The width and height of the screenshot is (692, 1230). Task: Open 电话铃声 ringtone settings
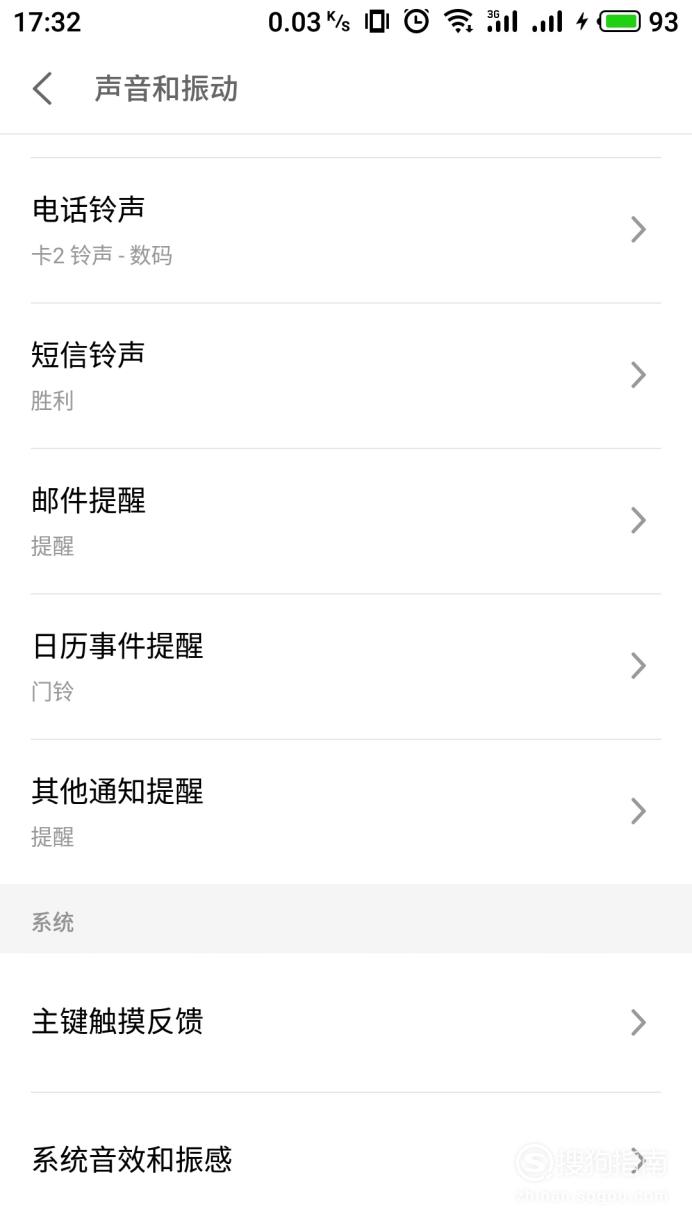point(346,231)
